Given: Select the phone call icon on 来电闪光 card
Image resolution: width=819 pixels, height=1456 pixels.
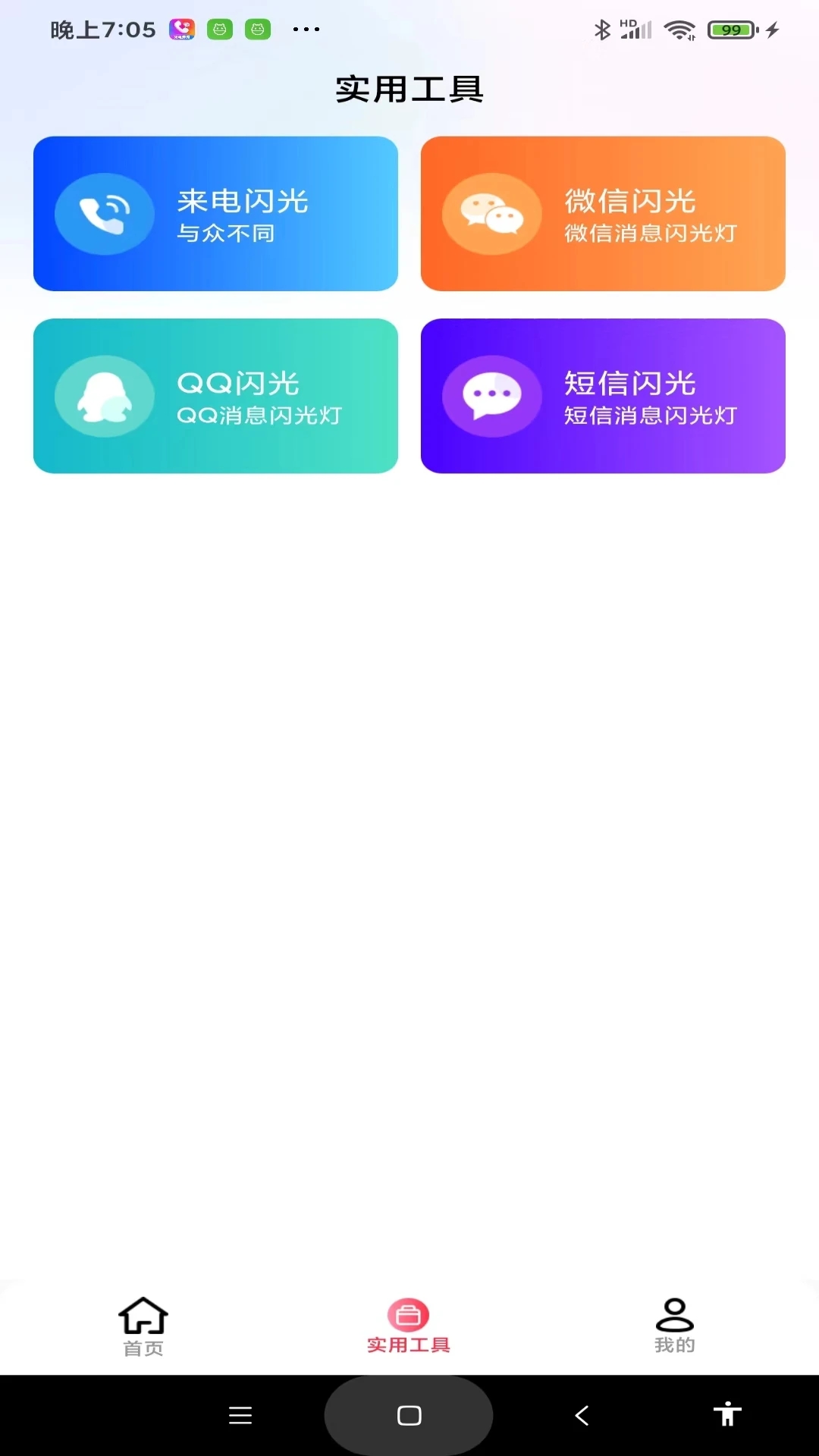Looking at the screenshot, I should 105,214.
